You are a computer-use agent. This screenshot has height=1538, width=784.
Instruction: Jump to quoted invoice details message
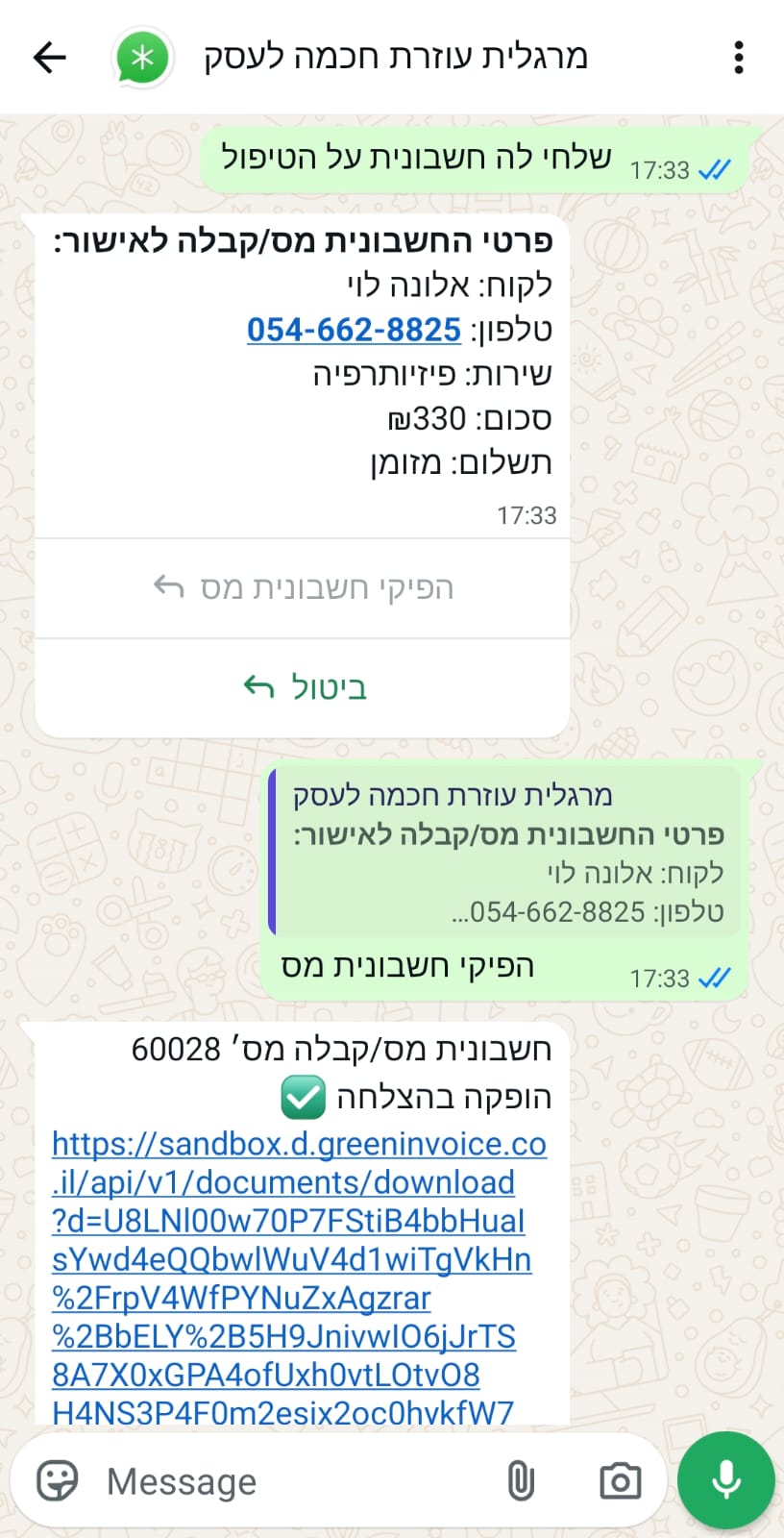(x=507, y=853)
